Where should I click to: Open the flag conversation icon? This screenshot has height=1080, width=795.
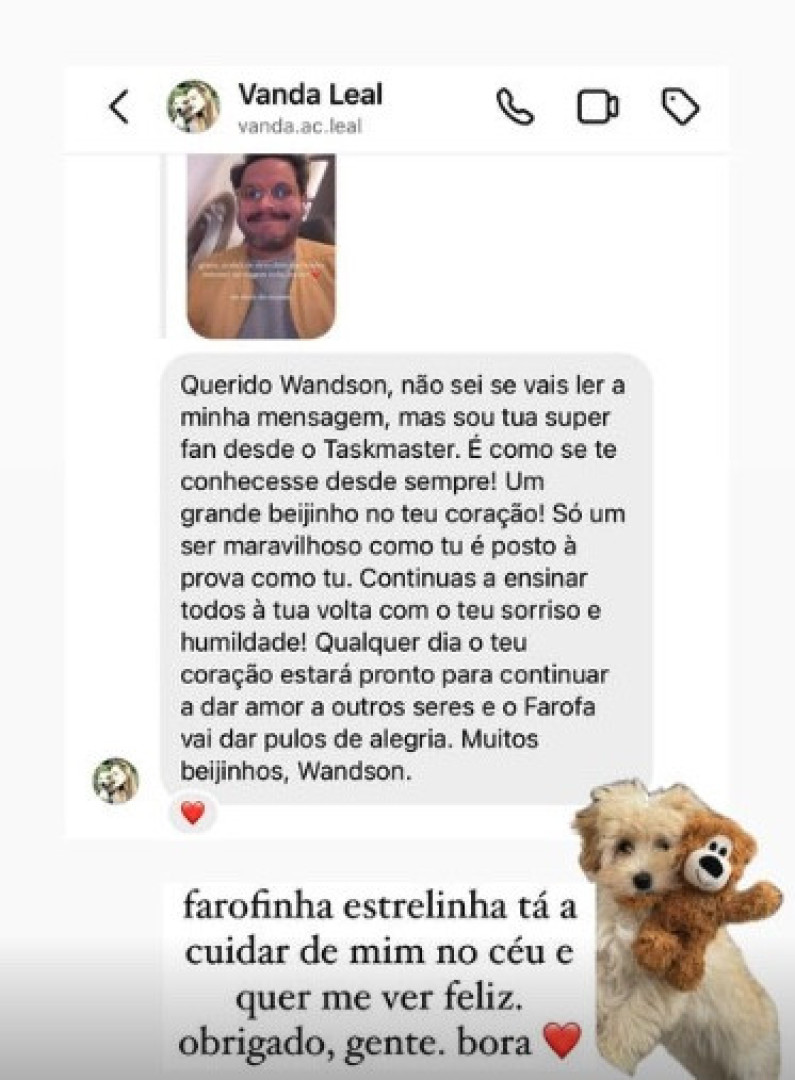[x=681, y=104]
